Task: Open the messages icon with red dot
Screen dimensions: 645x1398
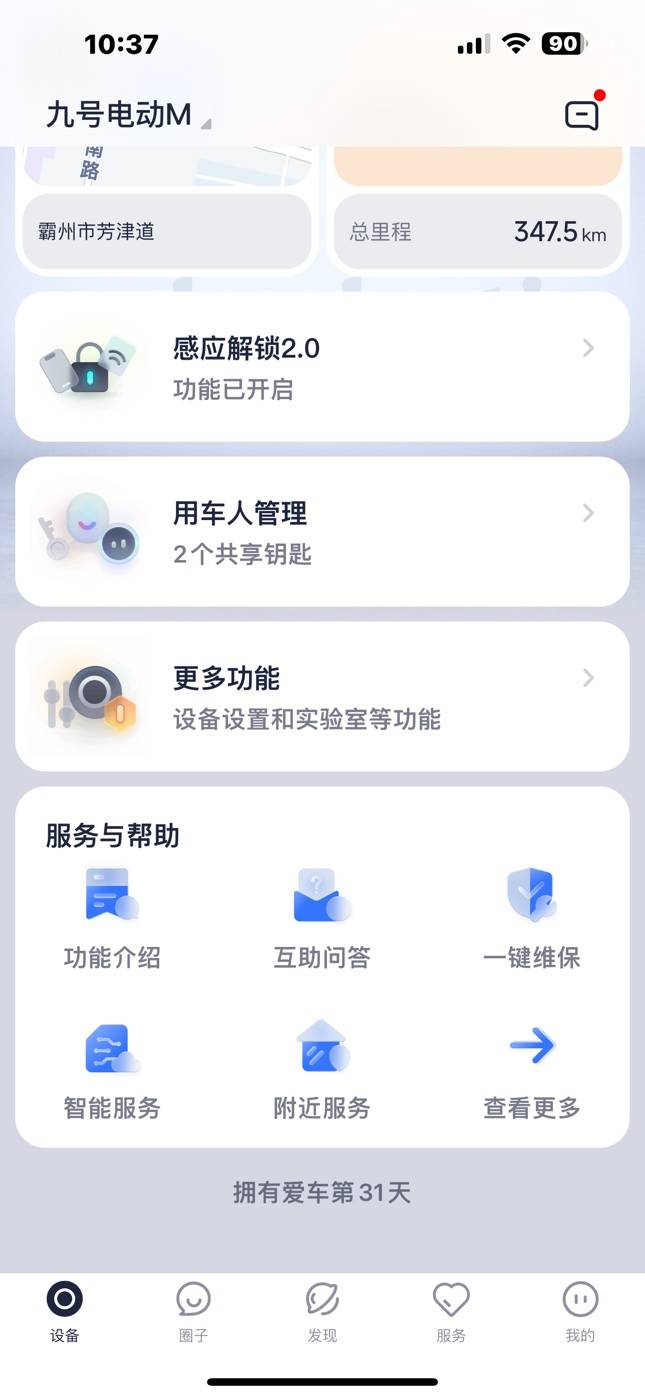Action: [582, 115]
